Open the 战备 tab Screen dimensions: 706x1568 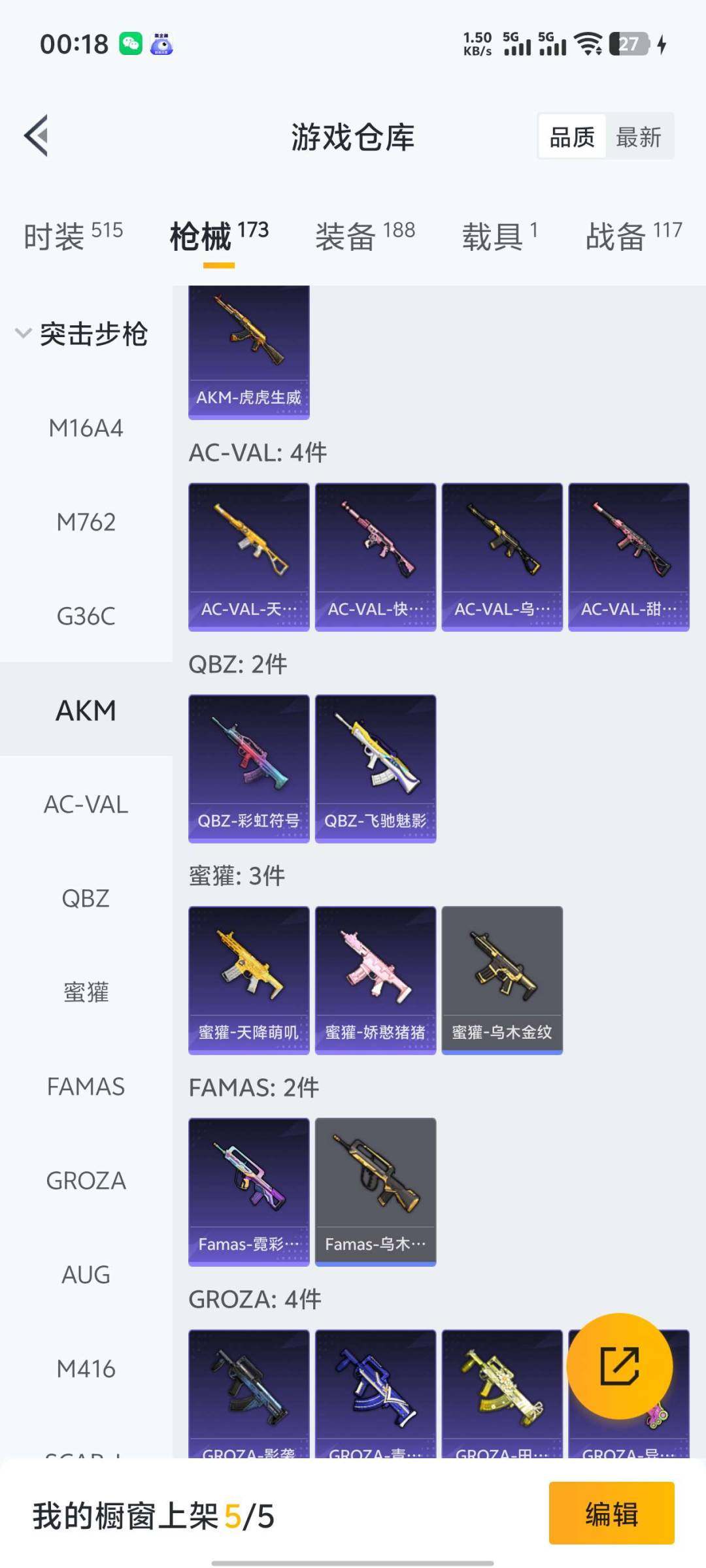click(633, 236)
